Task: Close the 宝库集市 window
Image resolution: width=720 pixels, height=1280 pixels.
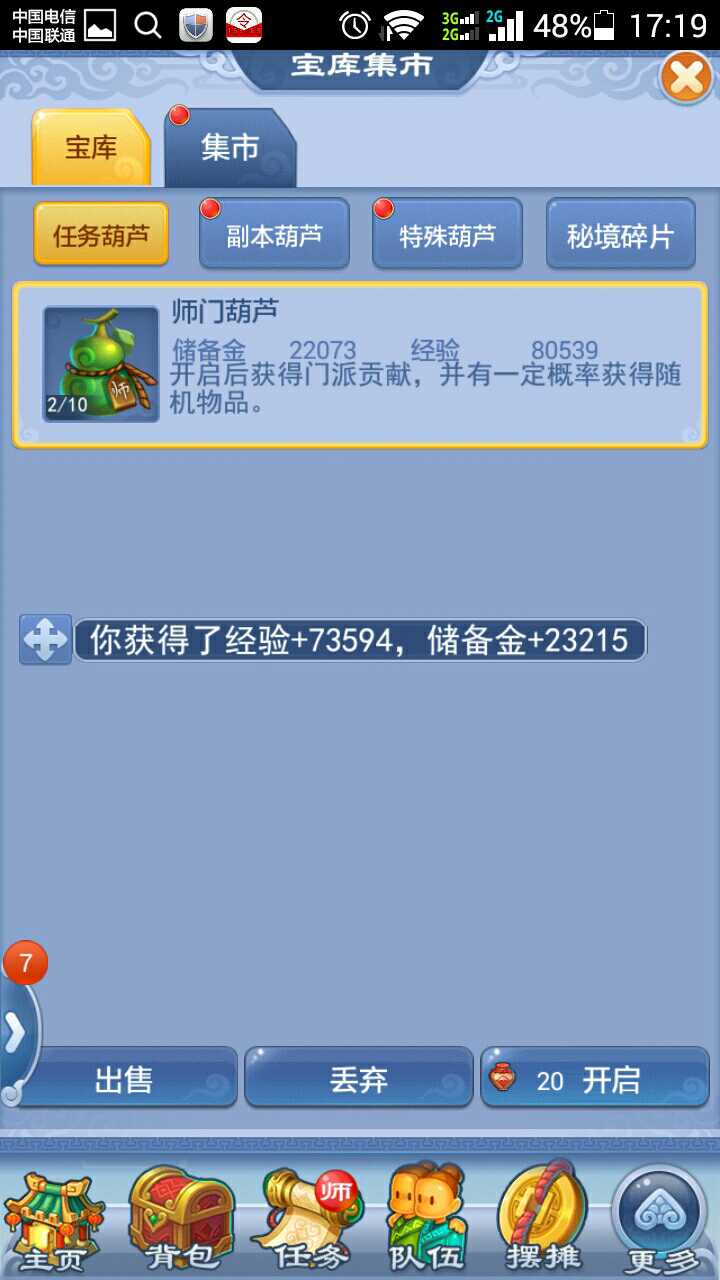Action: pyautogui.click(x=686, y=78)
